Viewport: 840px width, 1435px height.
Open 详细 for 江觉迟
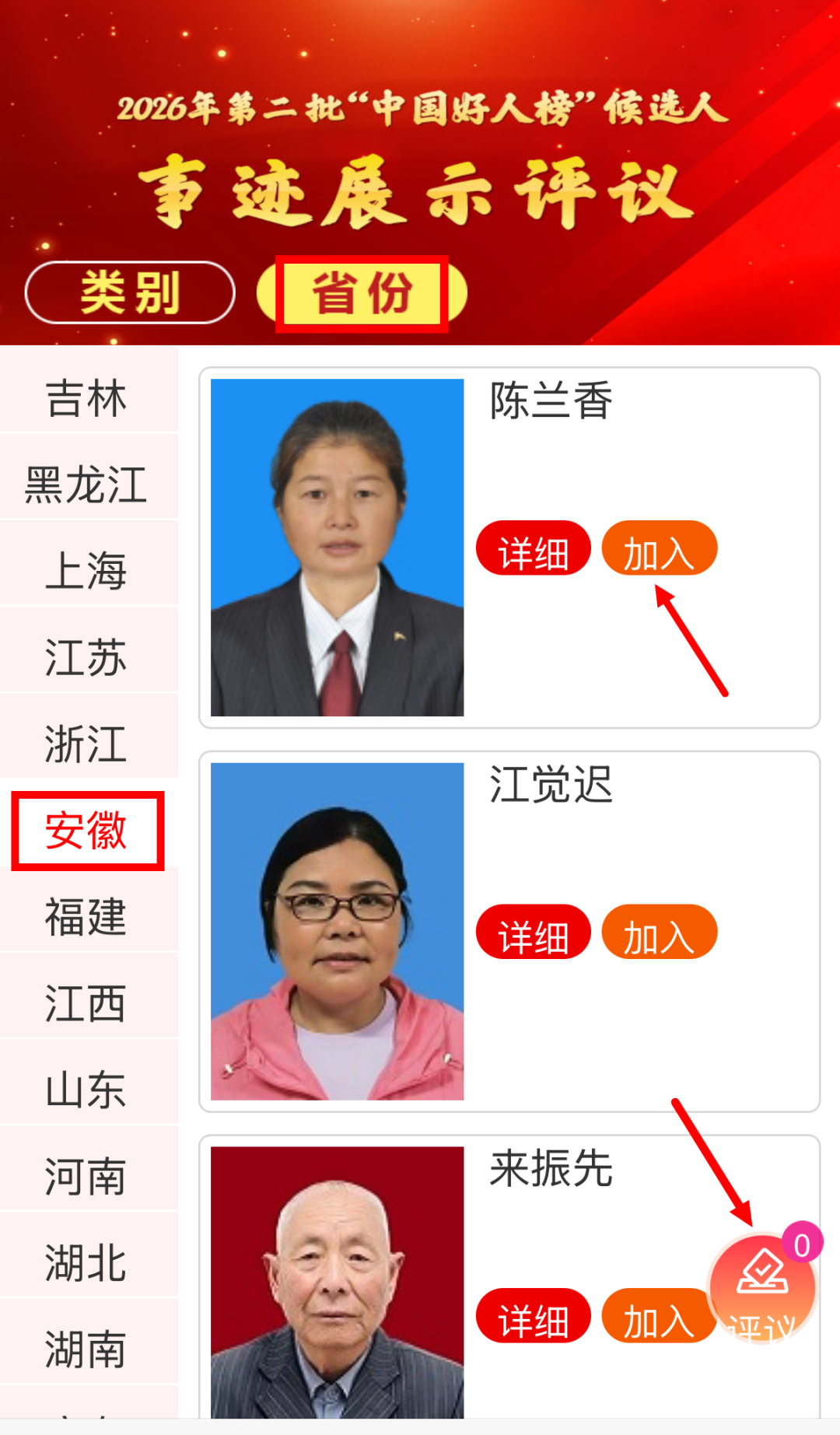point(534,932)
